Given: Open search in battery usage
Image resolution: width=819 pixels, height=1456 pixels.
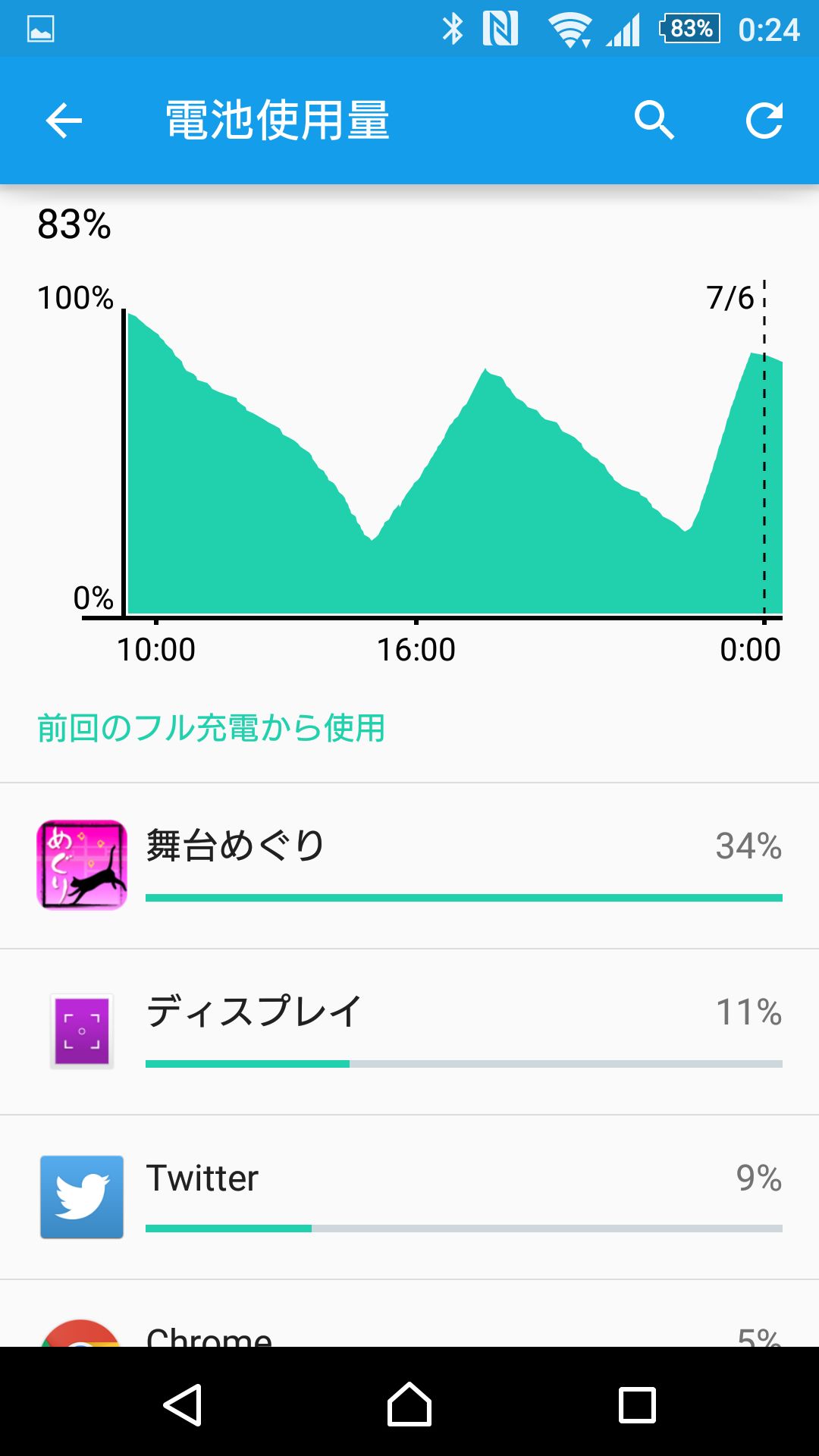Looking at the screenshot, I should [x=654, y=121].
